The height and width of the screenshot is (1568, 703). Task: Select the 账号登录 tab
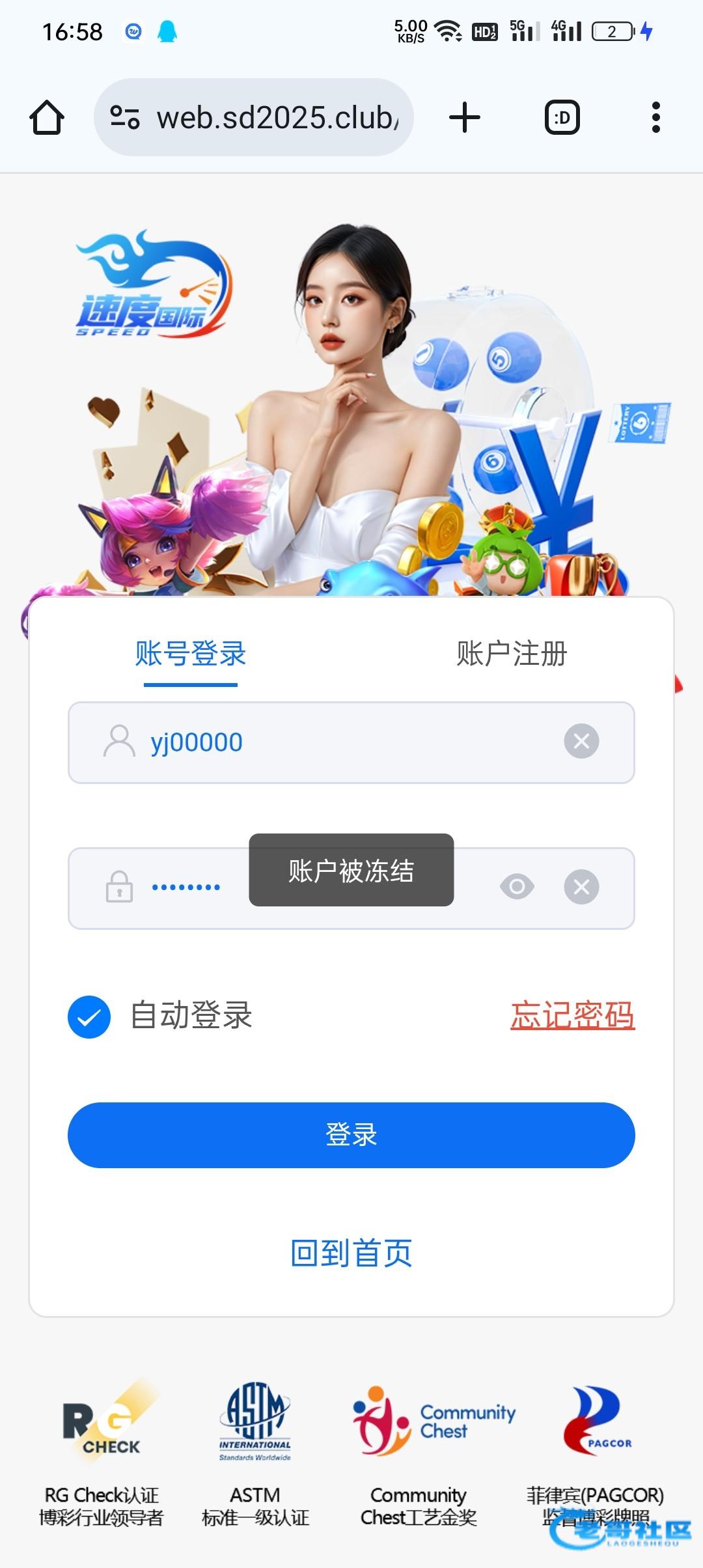coord(191,654)
